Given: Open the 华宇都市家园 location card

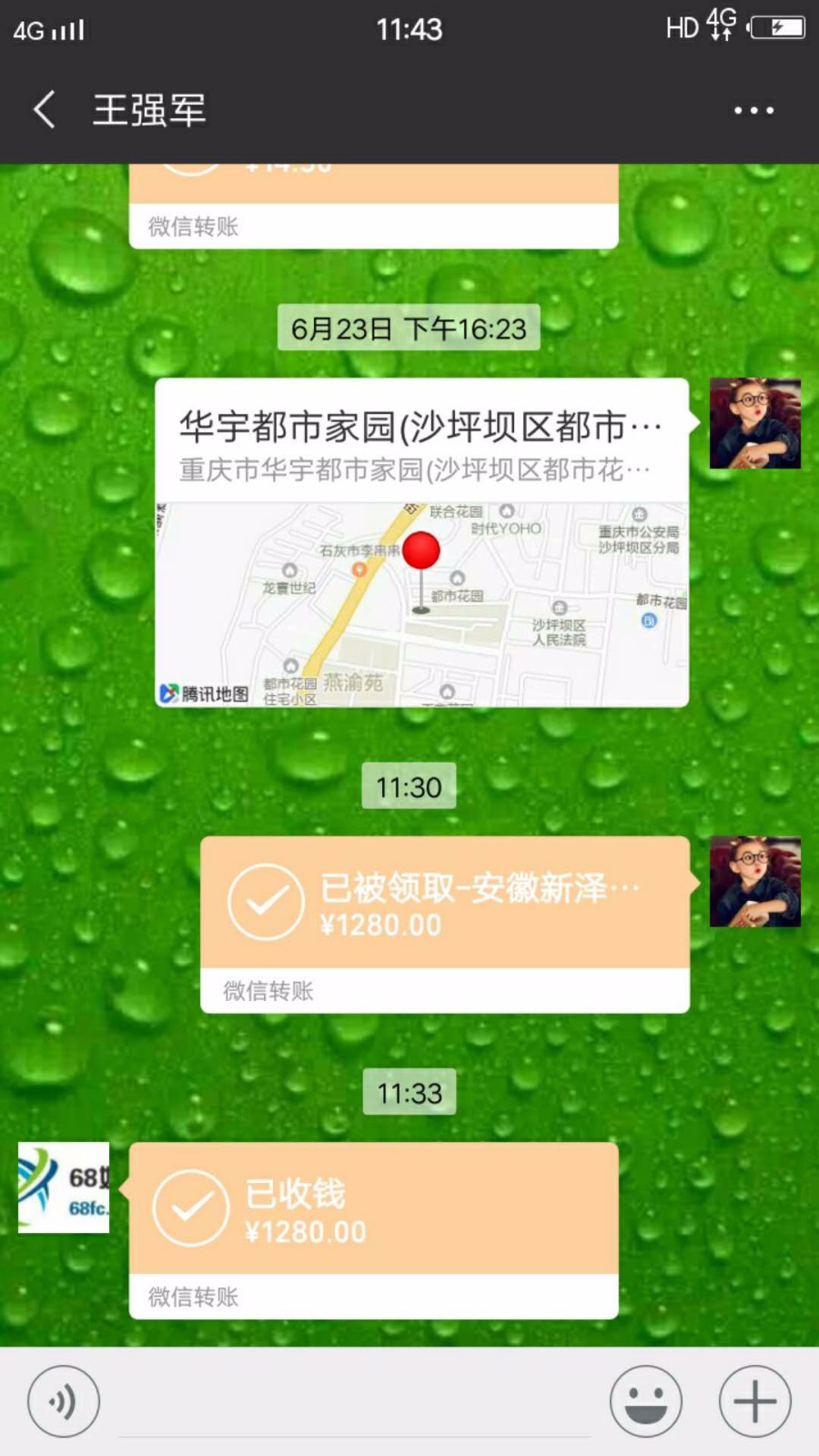Looking at the screenshot, I should (421, 542).
